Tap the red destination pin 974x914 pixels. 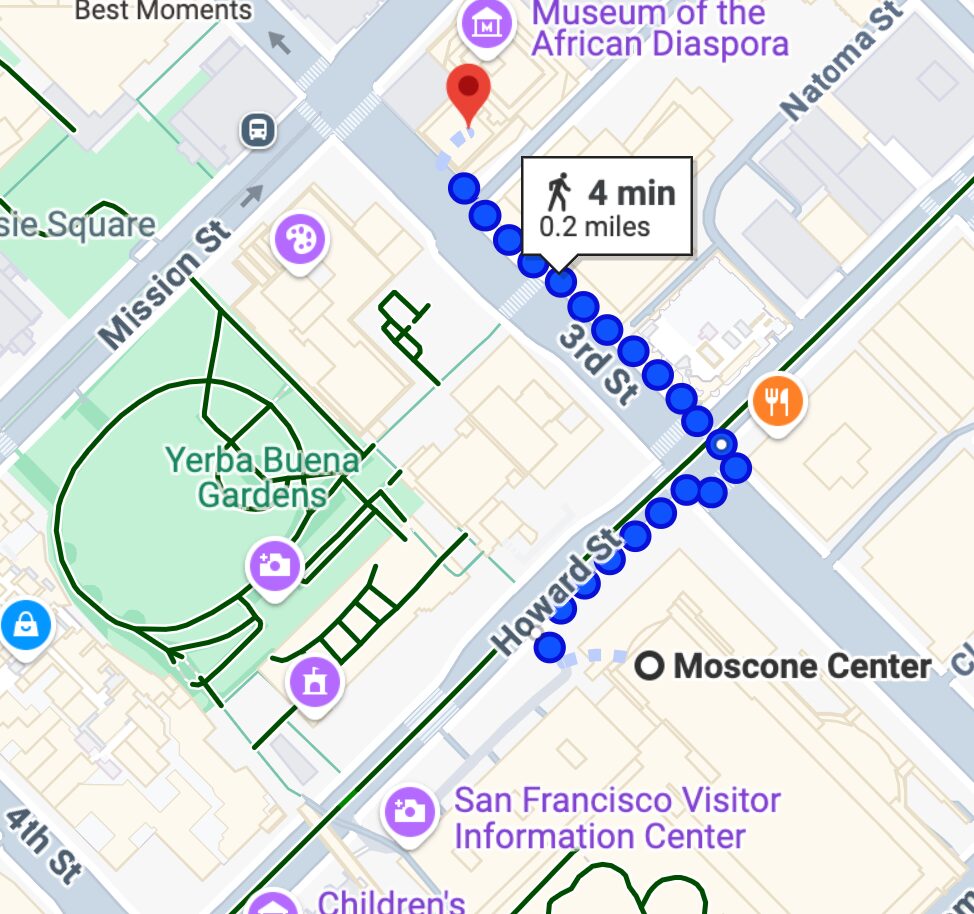tap(468, 90)
